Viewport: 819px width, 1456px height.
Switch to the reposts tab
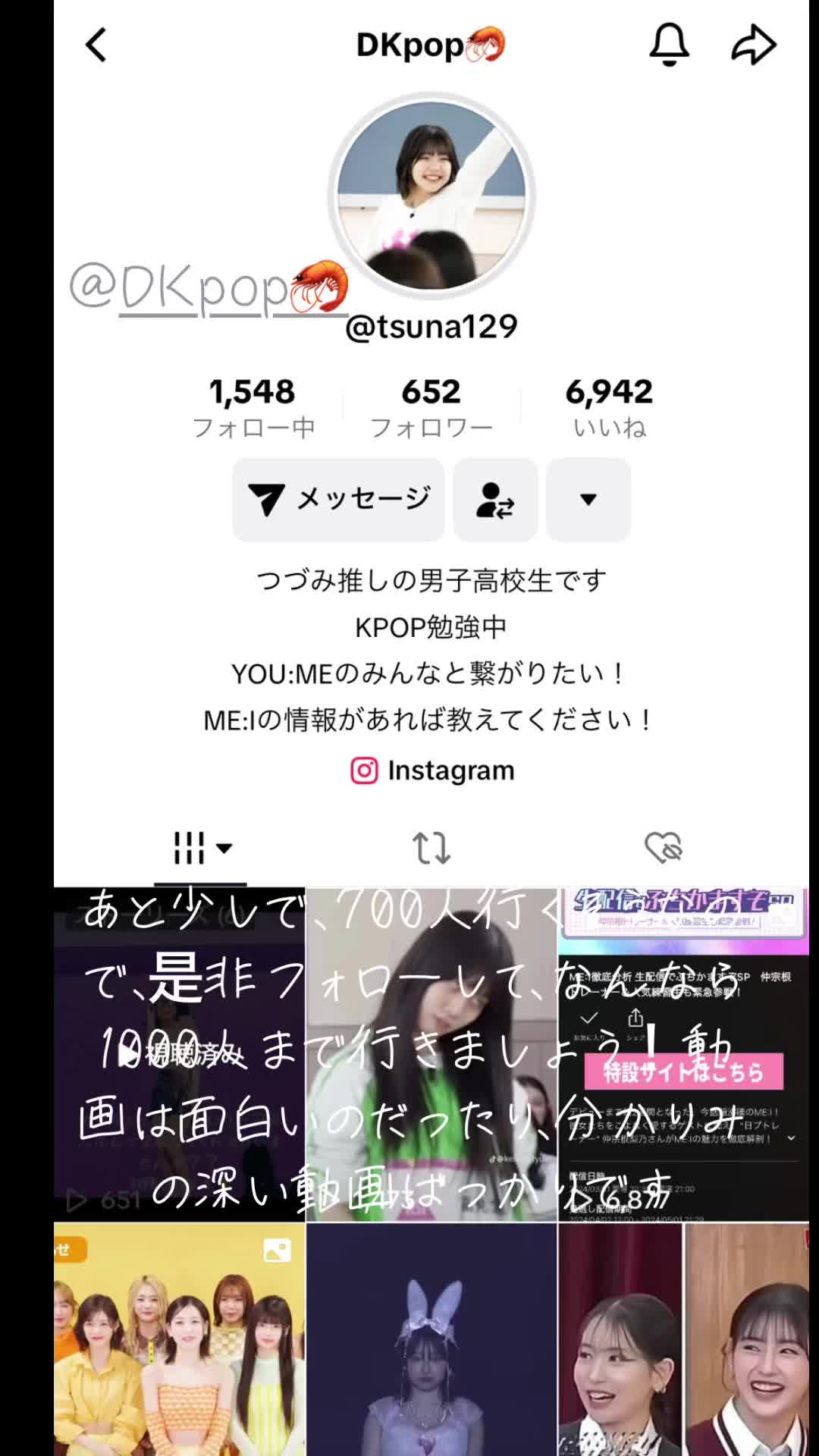coord(431,848)
